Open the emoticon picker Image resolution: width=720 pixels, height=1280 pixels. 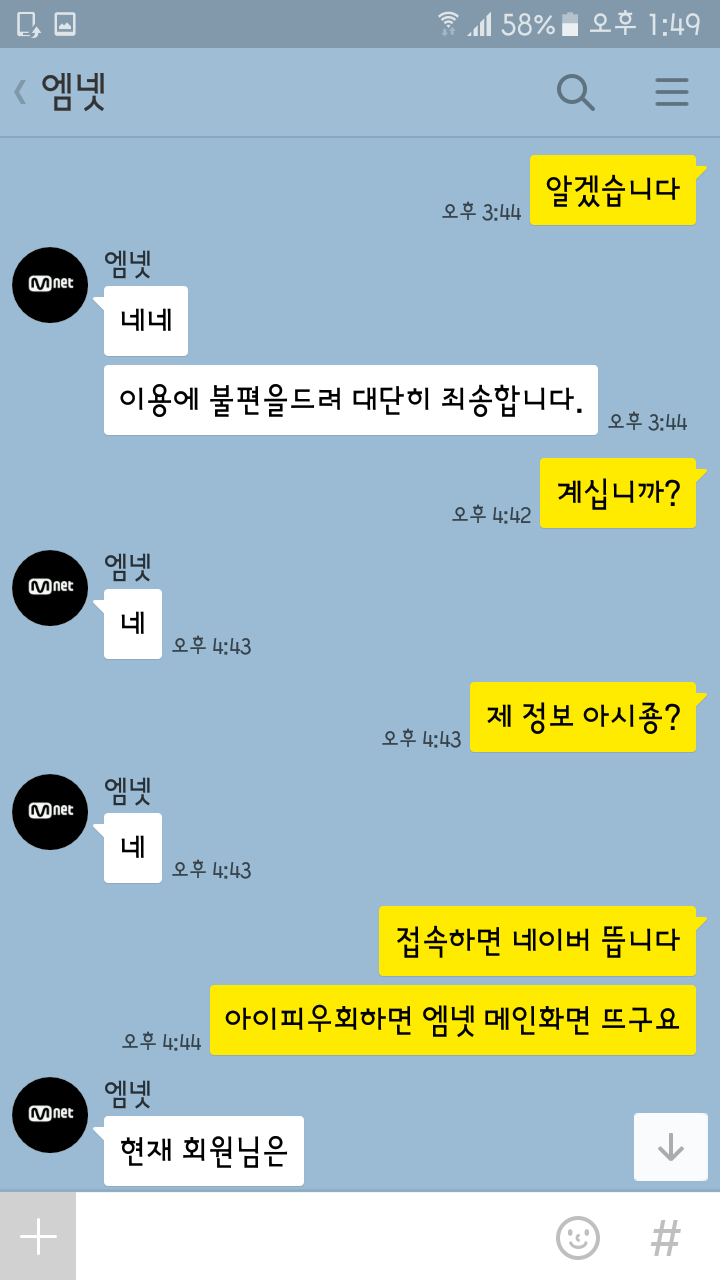click(578, 1238)
